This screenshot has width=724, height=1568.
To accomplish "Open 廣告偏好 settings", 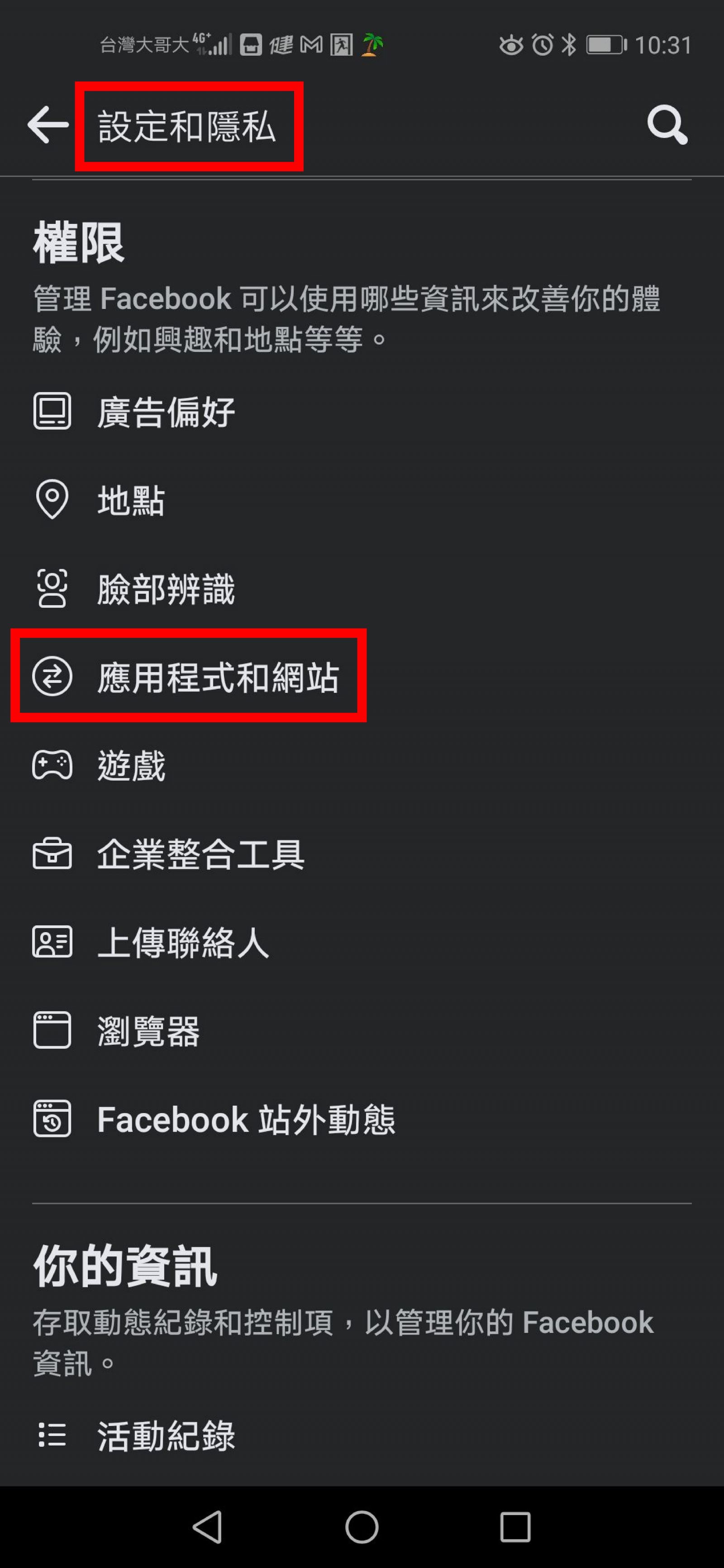I will pyautogui.click(x=166, y=412).
